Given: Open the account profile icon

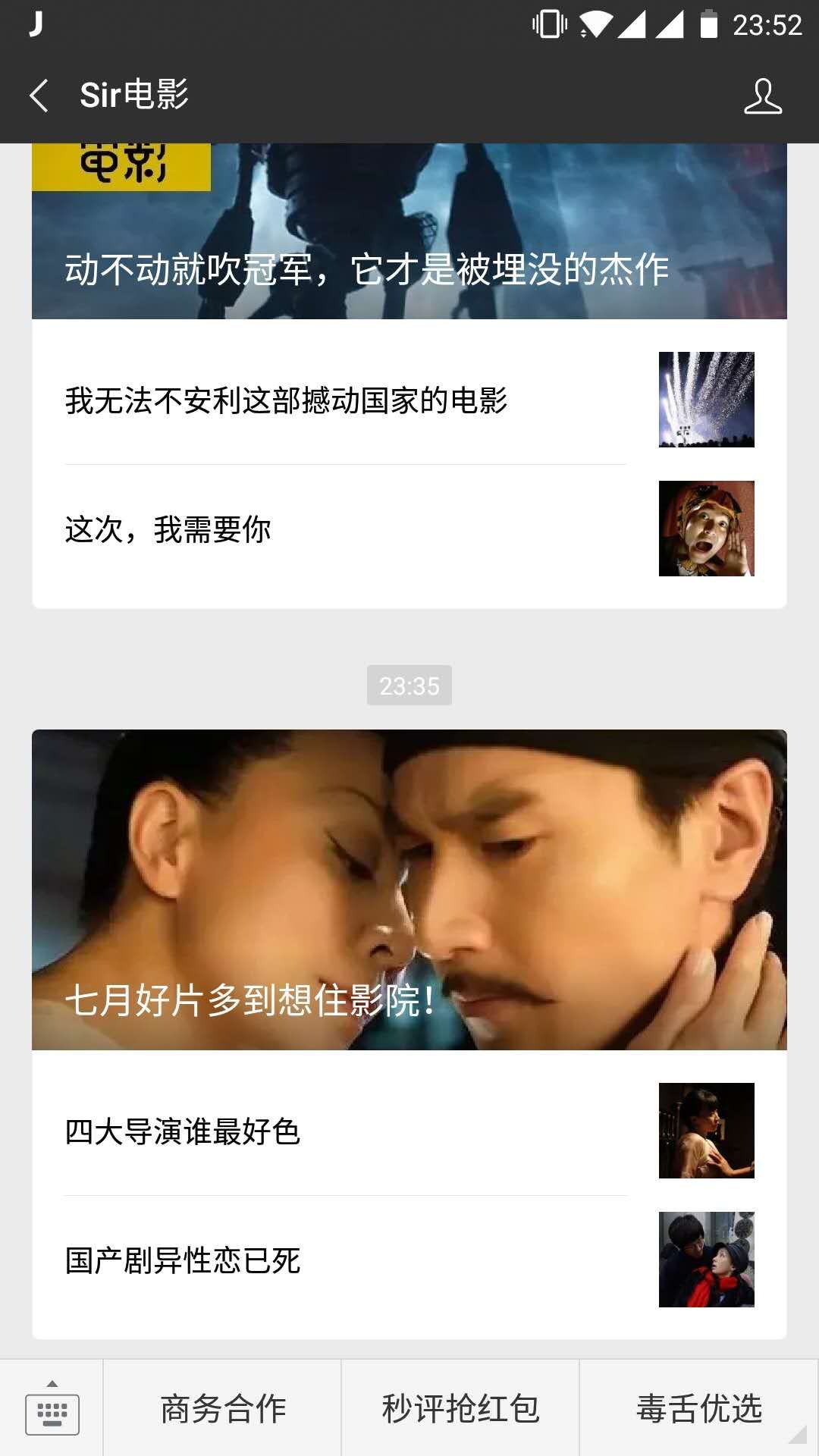Looking at the screenshot, I should pos(762,96).
